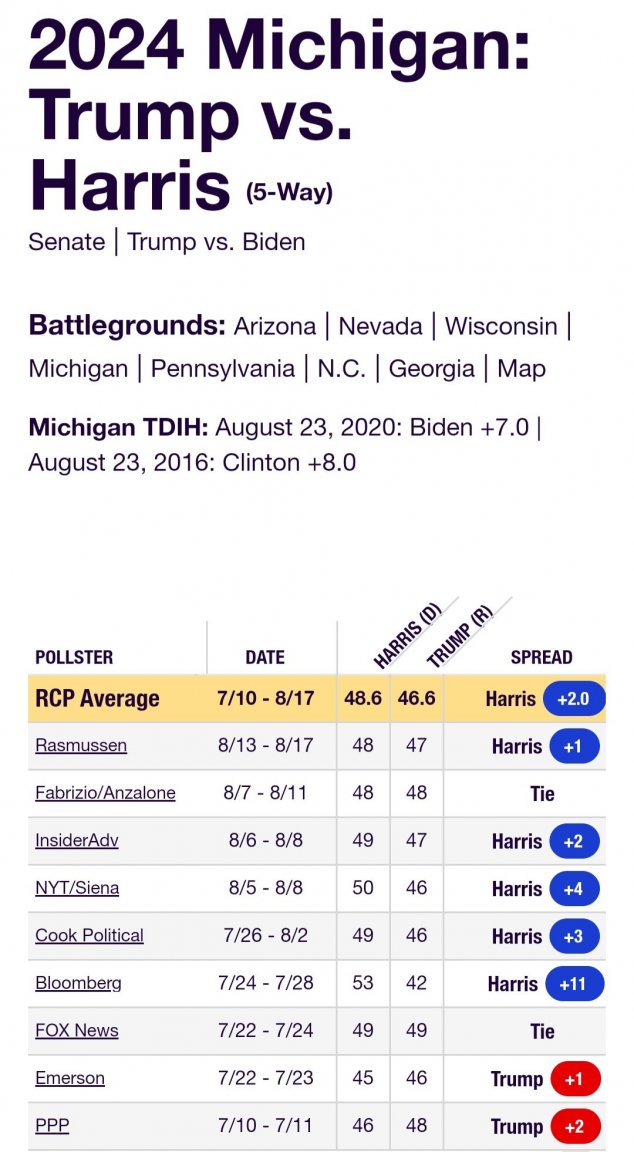Tap the Fabrizio/Anzalone pollster link
Image resolution: width=634 pixels, height=1152 pixels.
point(105,793)
